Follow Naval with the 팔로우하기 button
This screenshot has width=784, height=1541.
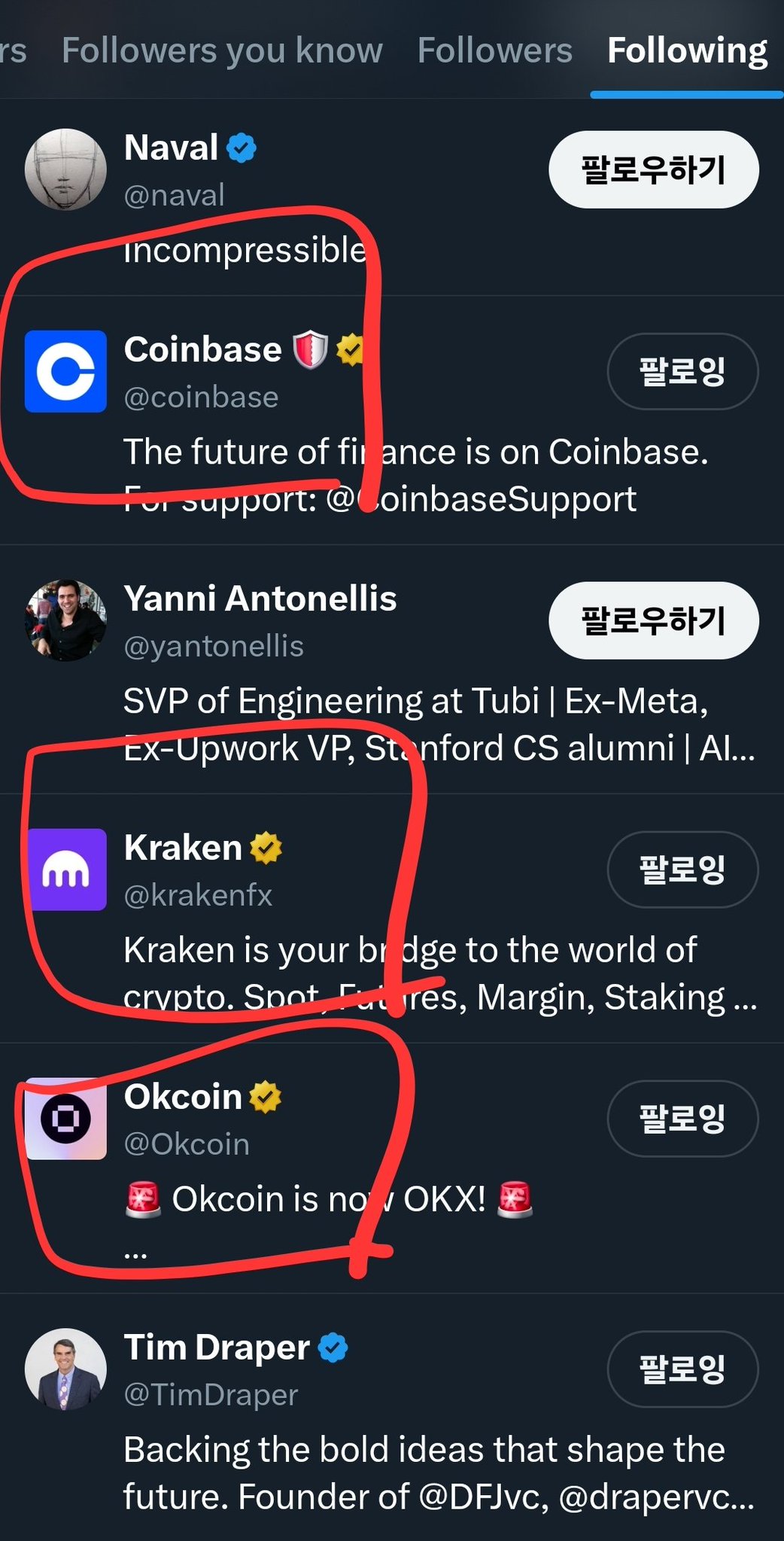coord(653,169)
